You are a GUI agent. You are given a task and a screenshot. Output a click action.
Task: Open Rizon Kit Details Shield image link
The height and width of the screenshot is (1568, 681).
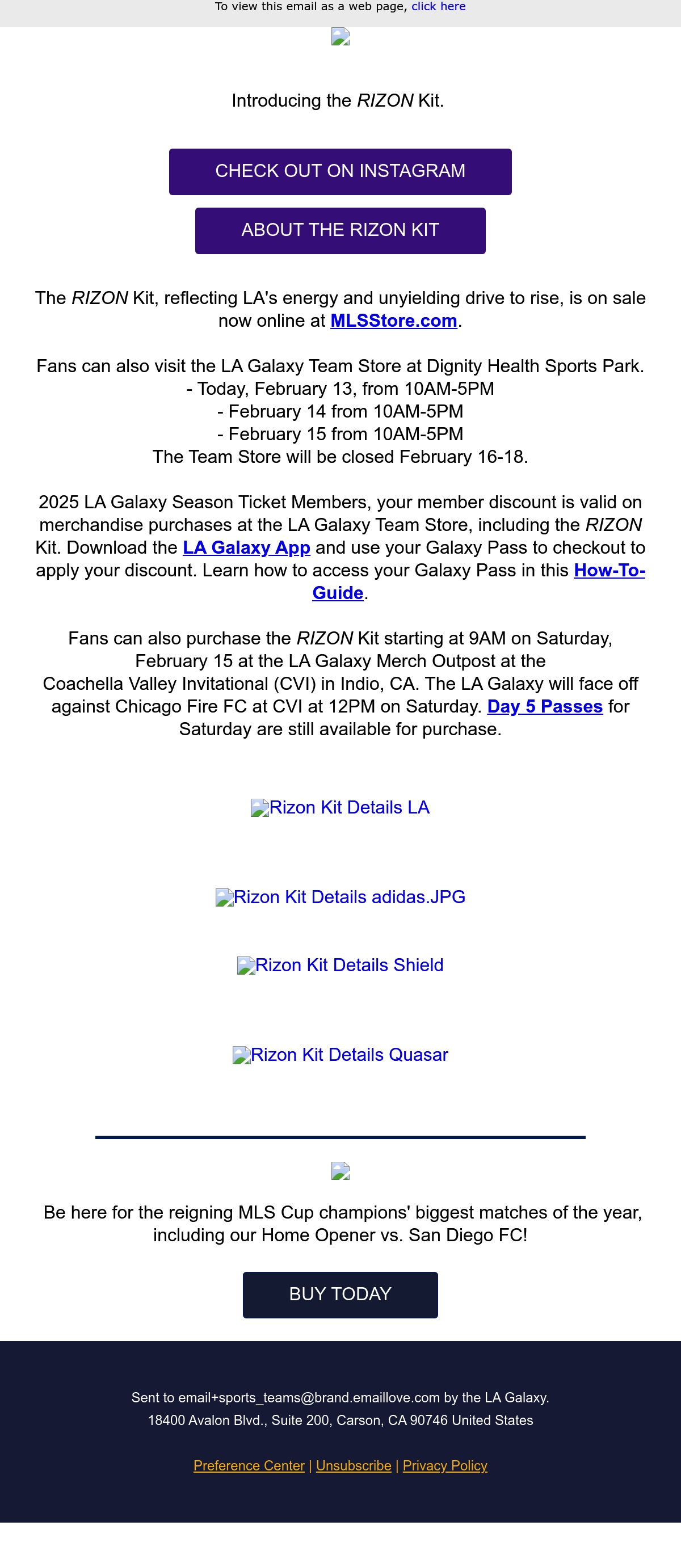tap(340, 966)
